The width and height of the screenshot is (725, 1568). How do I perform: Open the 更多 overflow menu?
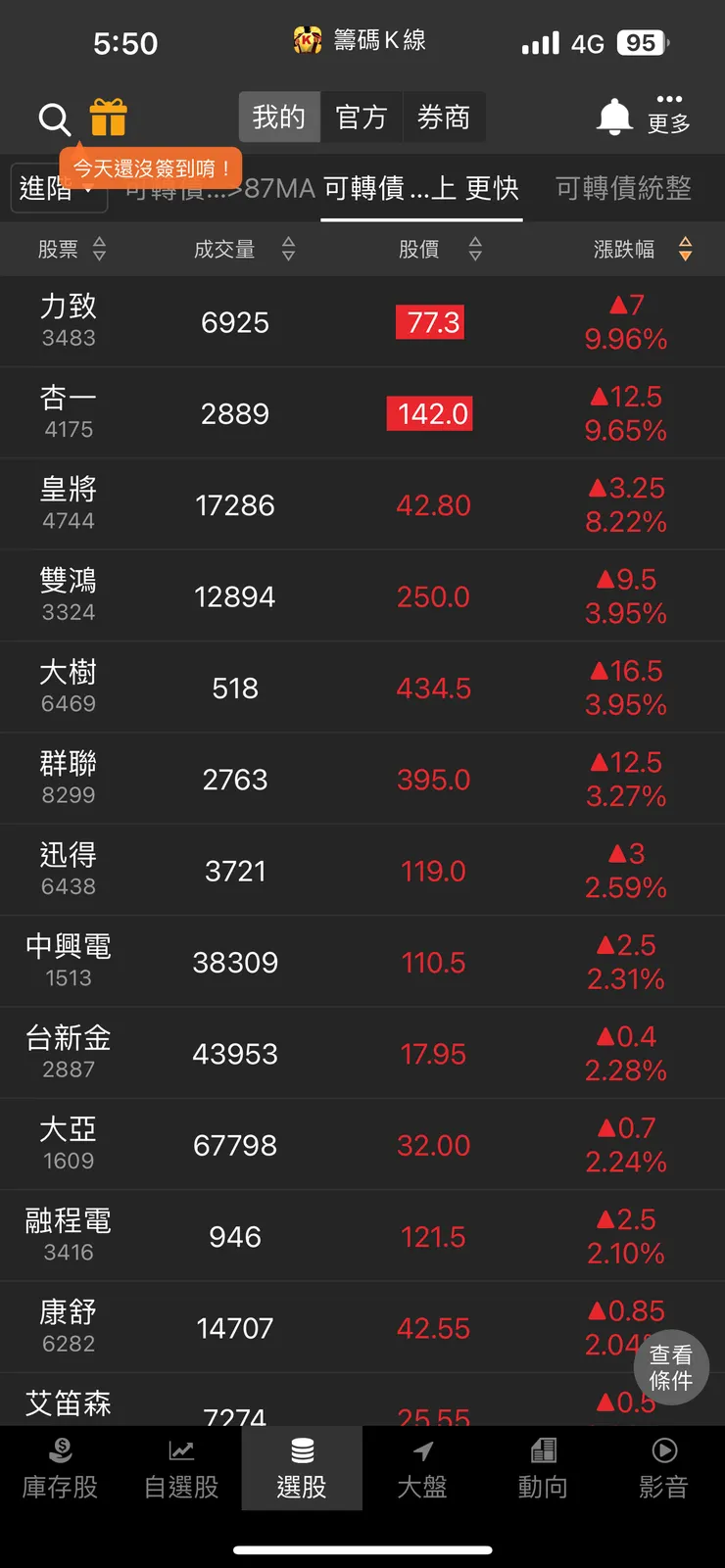(669, 114)
